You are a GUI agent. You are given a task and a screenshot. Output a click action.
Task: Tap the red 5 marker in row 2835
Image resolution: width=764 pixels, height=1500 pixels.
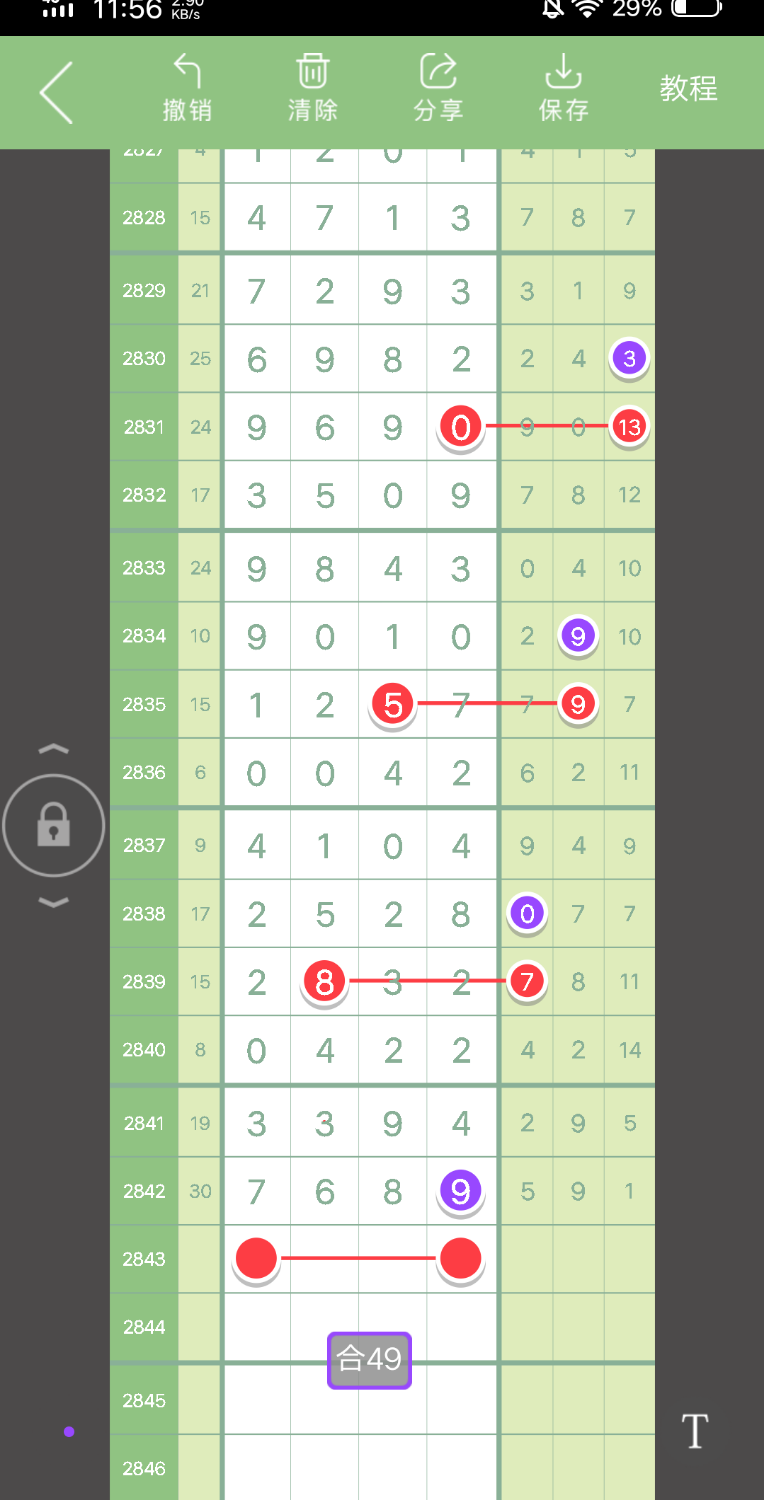393,705
